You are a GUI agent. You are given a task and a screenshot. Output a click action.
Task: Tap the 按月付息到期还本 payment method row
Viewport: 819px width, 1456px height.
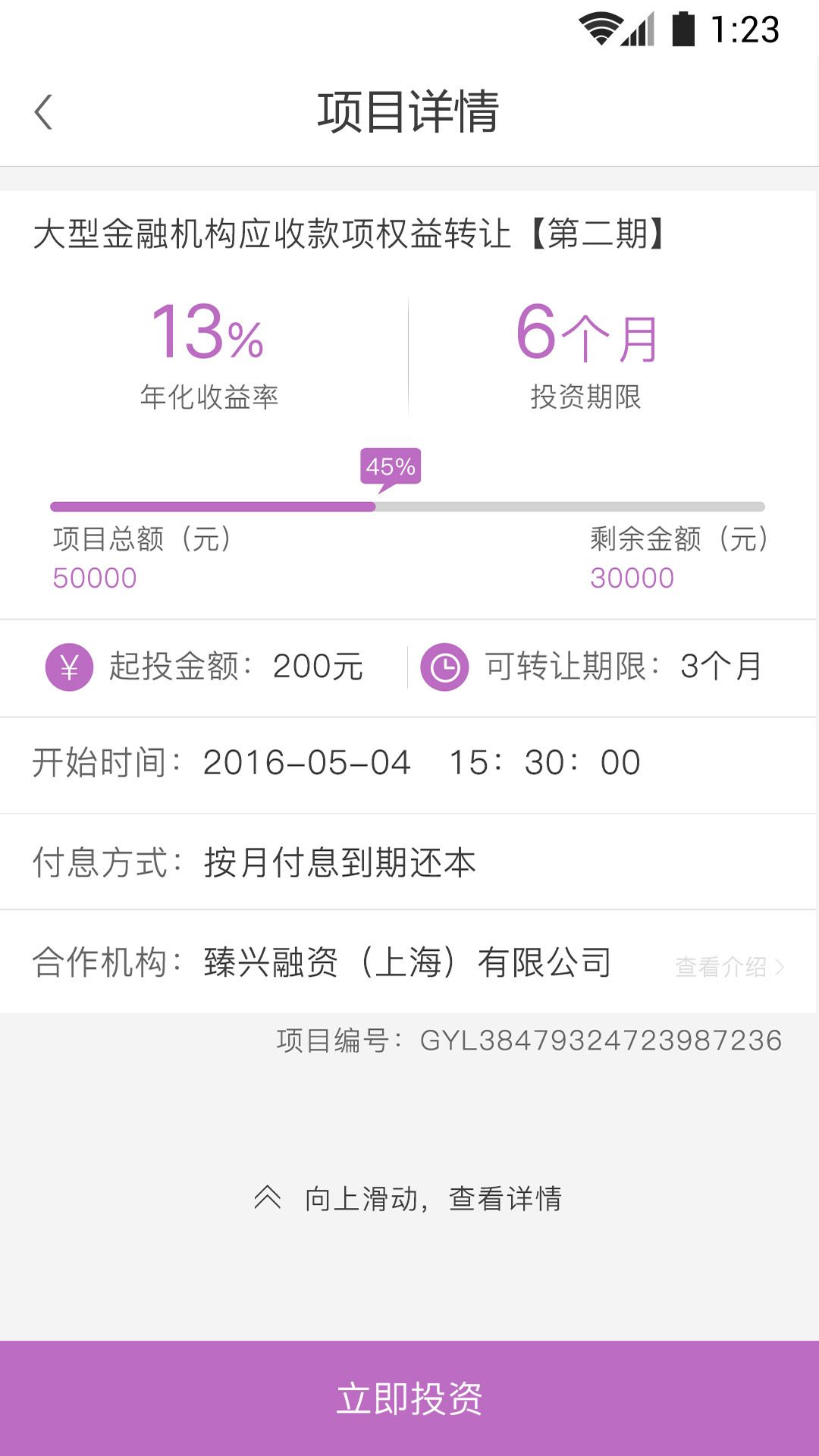coord(338,862)
